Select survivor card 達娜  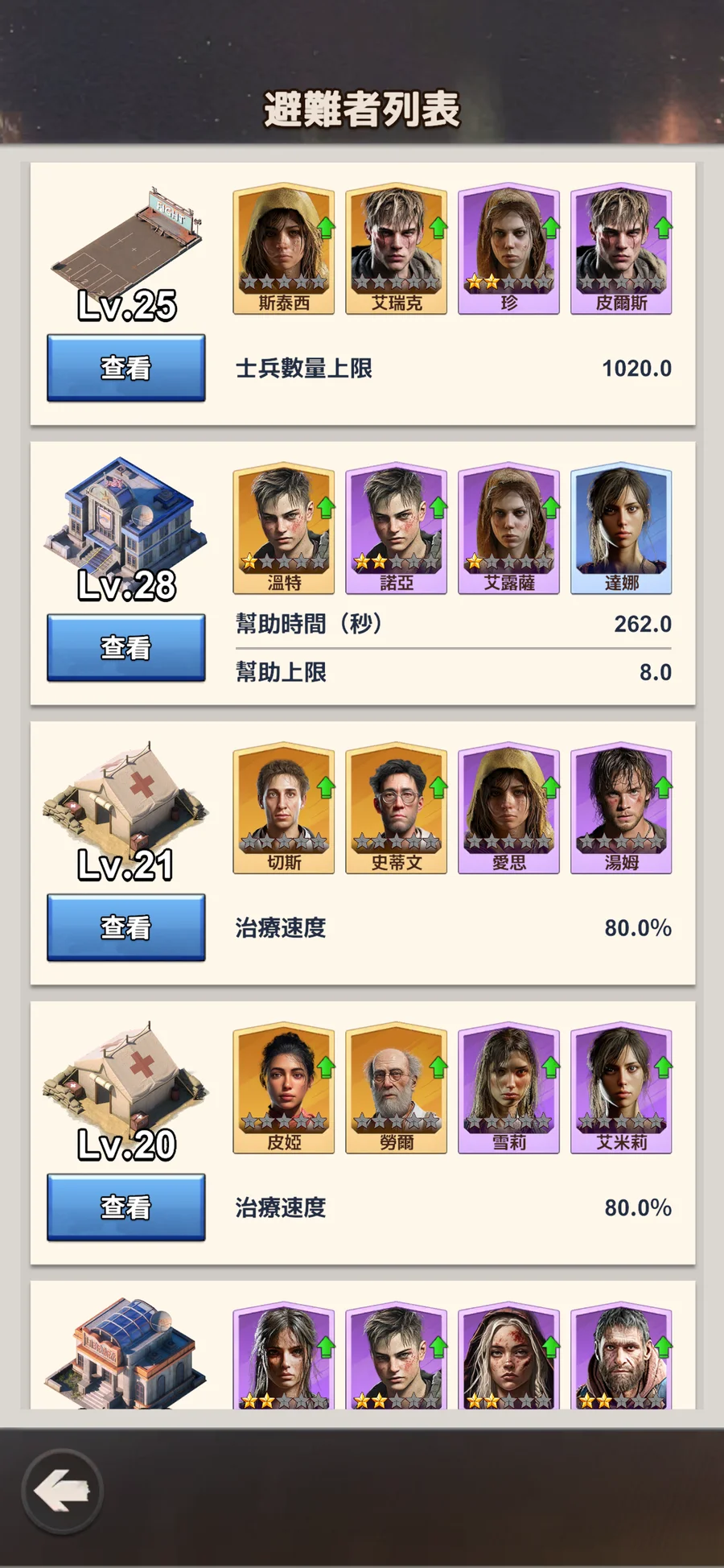621,529
